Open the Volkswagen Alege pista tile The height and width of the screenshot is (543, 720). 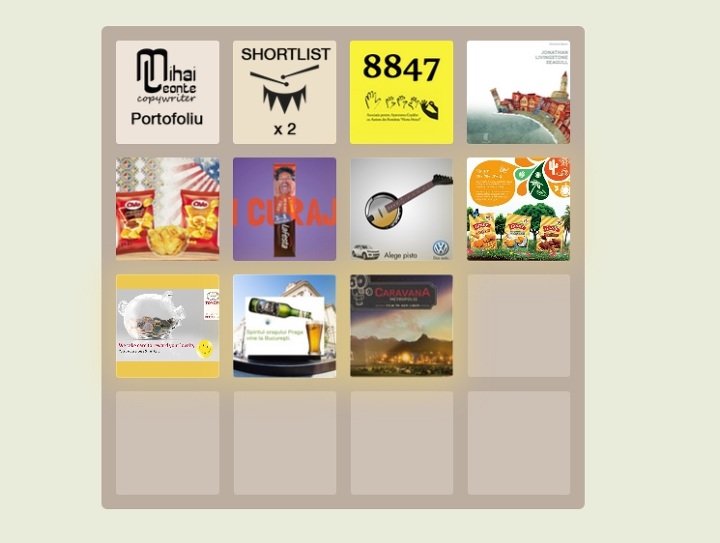pyautogui.click(x=401, y=209)
